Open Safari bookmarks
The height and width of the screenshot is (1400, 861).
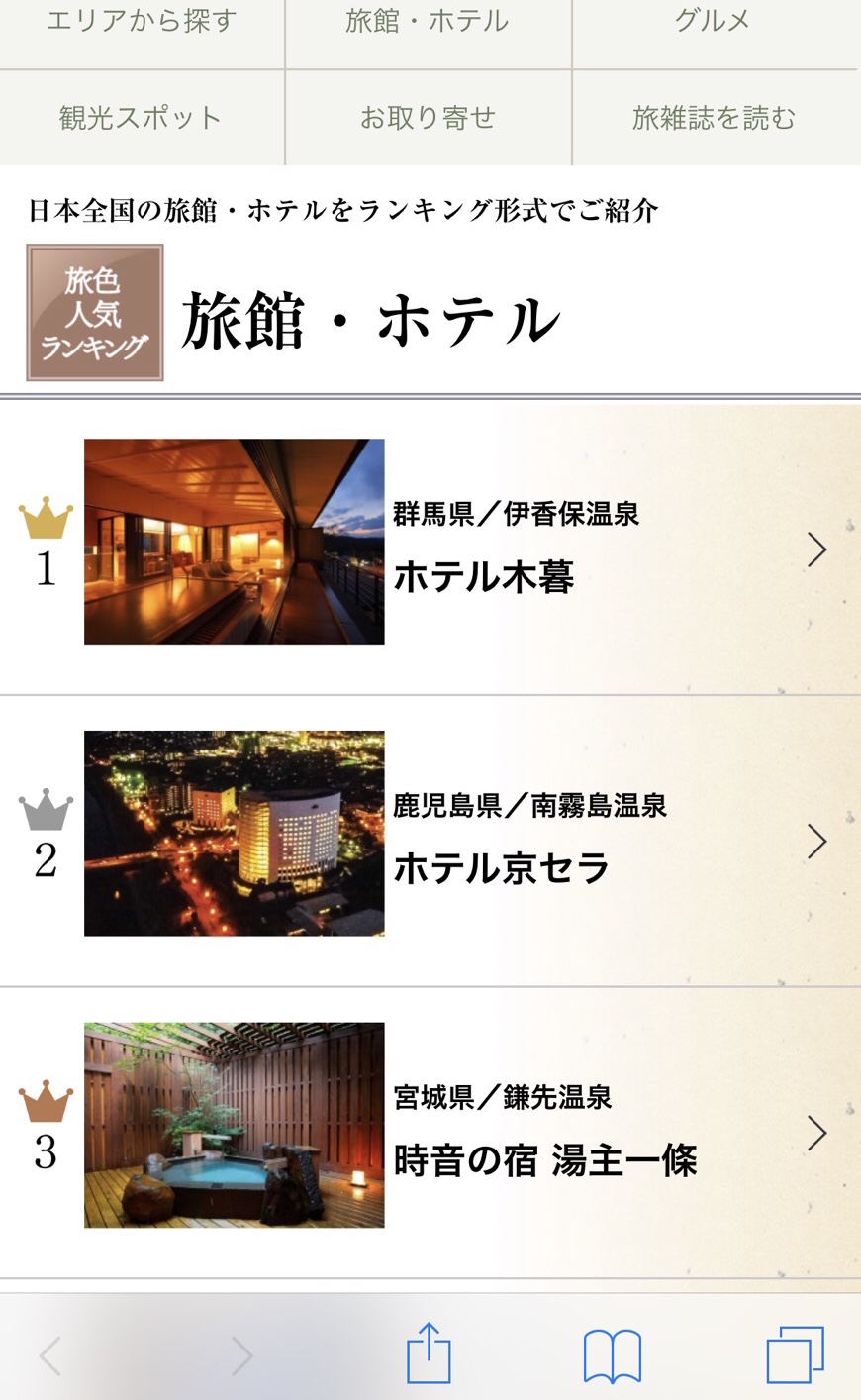(613, 1355)
